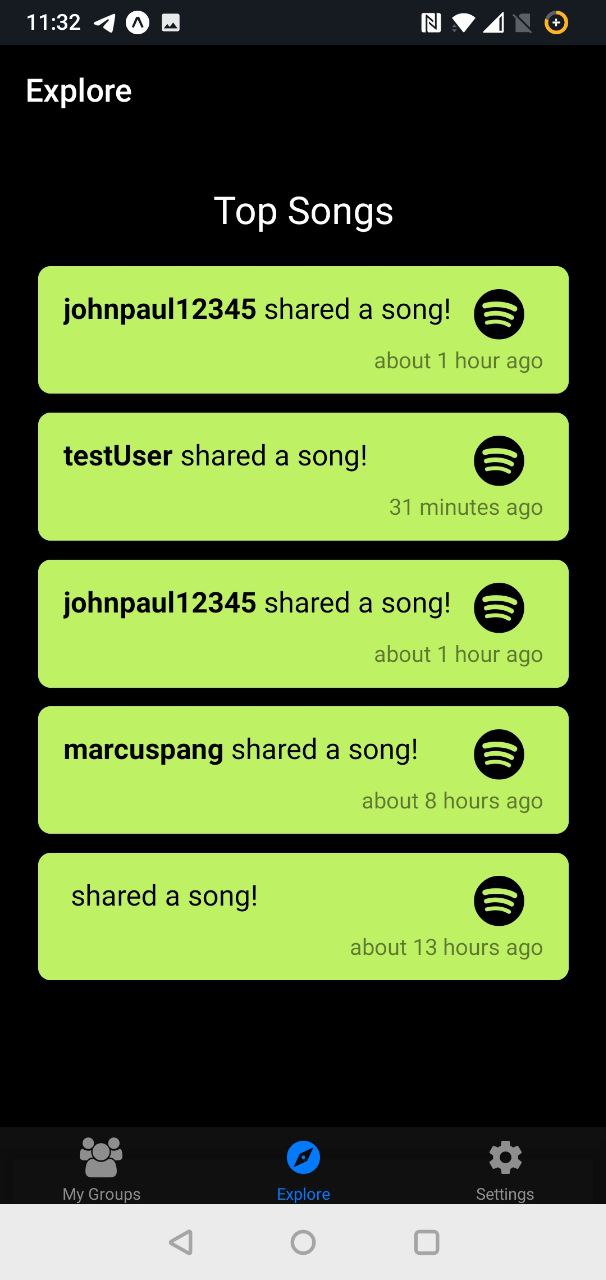Select the Explore tab
Image resolution: width=606 pixels, height=1280 pixels.
pos(303,1168)
